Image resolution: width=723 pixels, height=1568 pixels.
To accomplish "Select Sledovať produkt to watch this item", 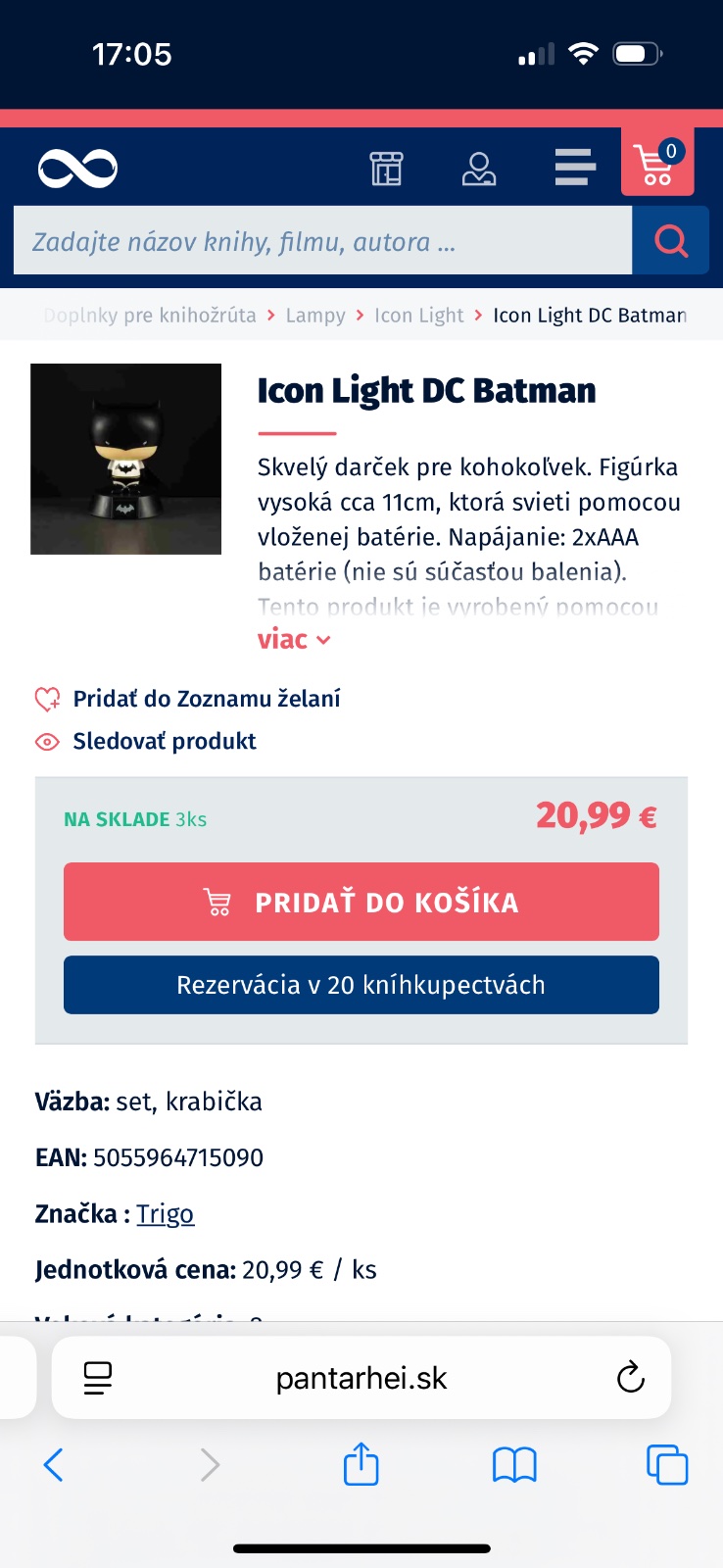I will [164, 742].
